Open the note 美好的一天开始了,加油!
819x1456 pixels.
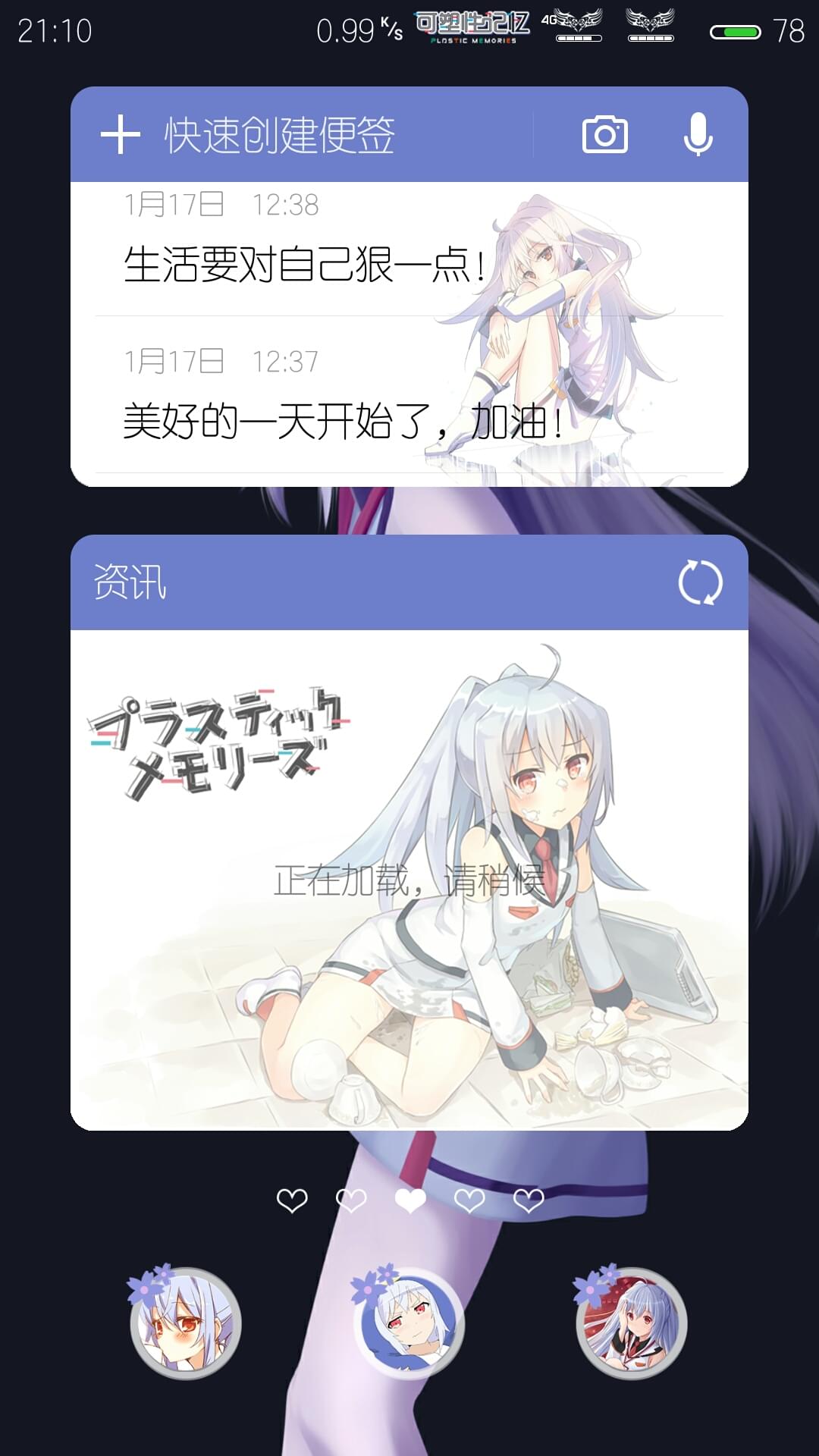tap(409, 395)
